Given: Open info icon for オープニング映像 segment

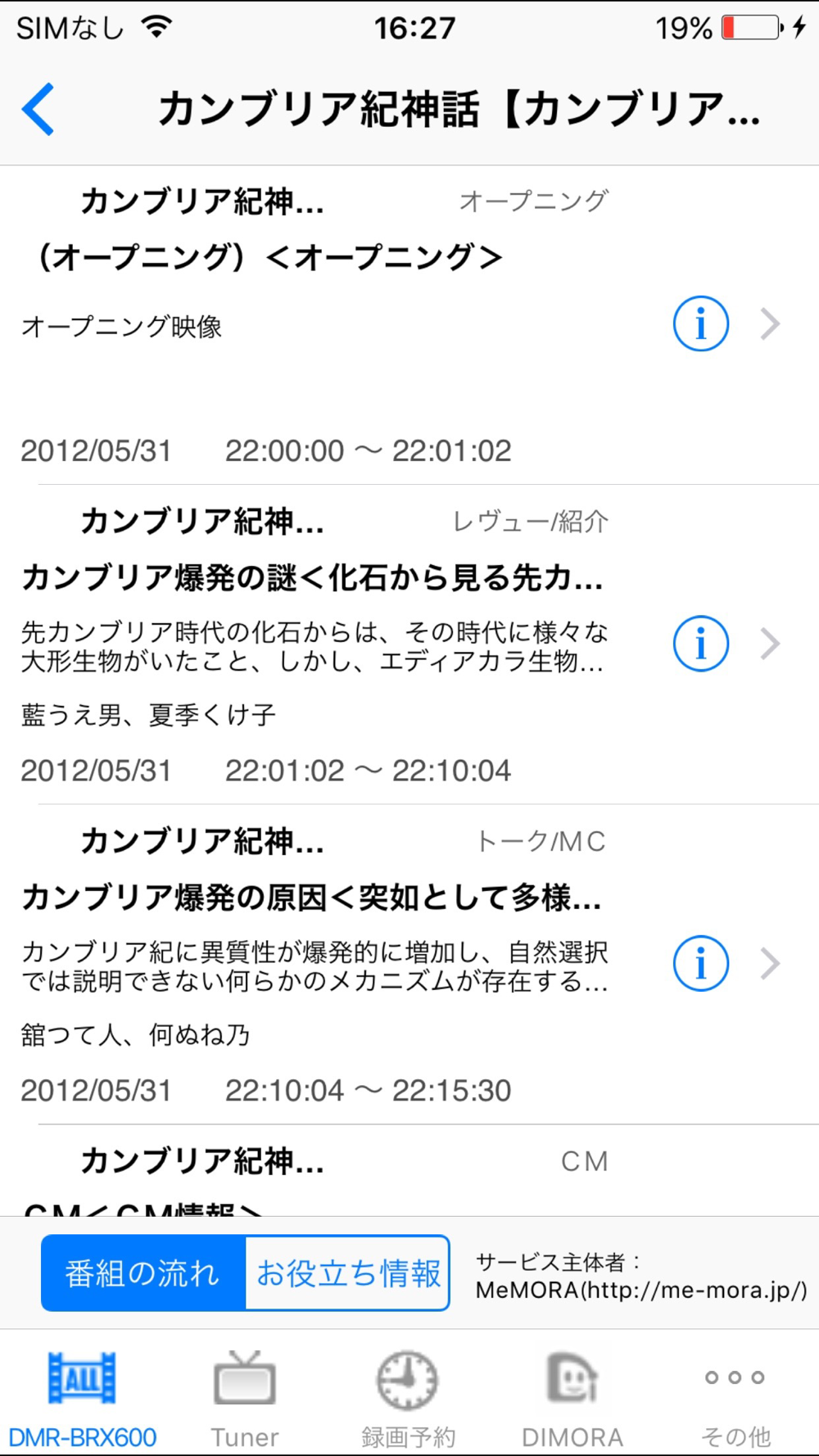Looking at the screenshot, I should click(x=701, y=324).
